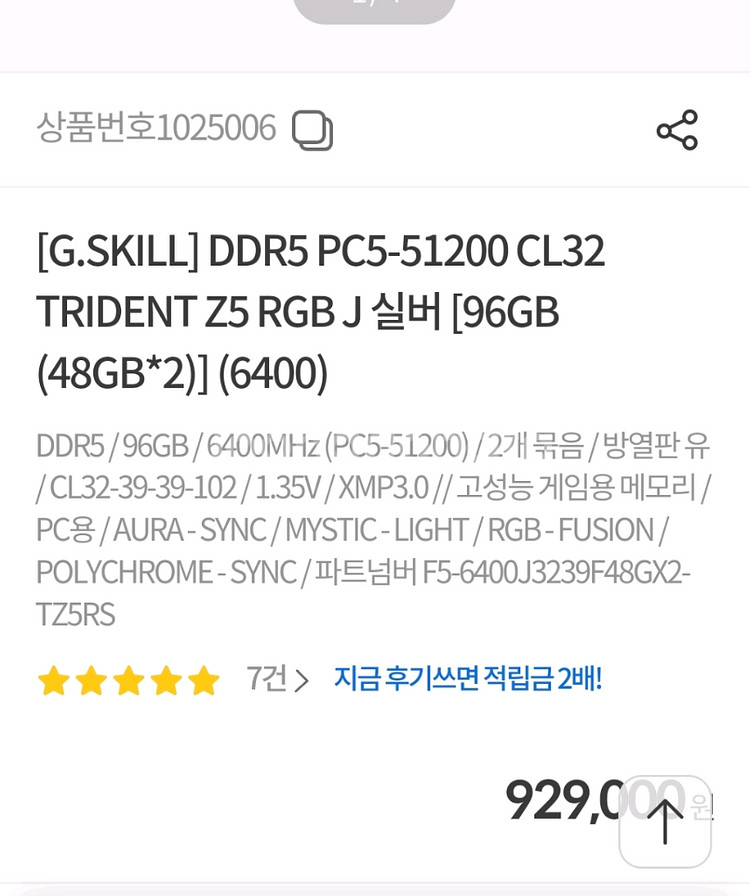Click the share icon in the header row
The image size is (750, 896).
pyautogui.click(x=676, y=129)
